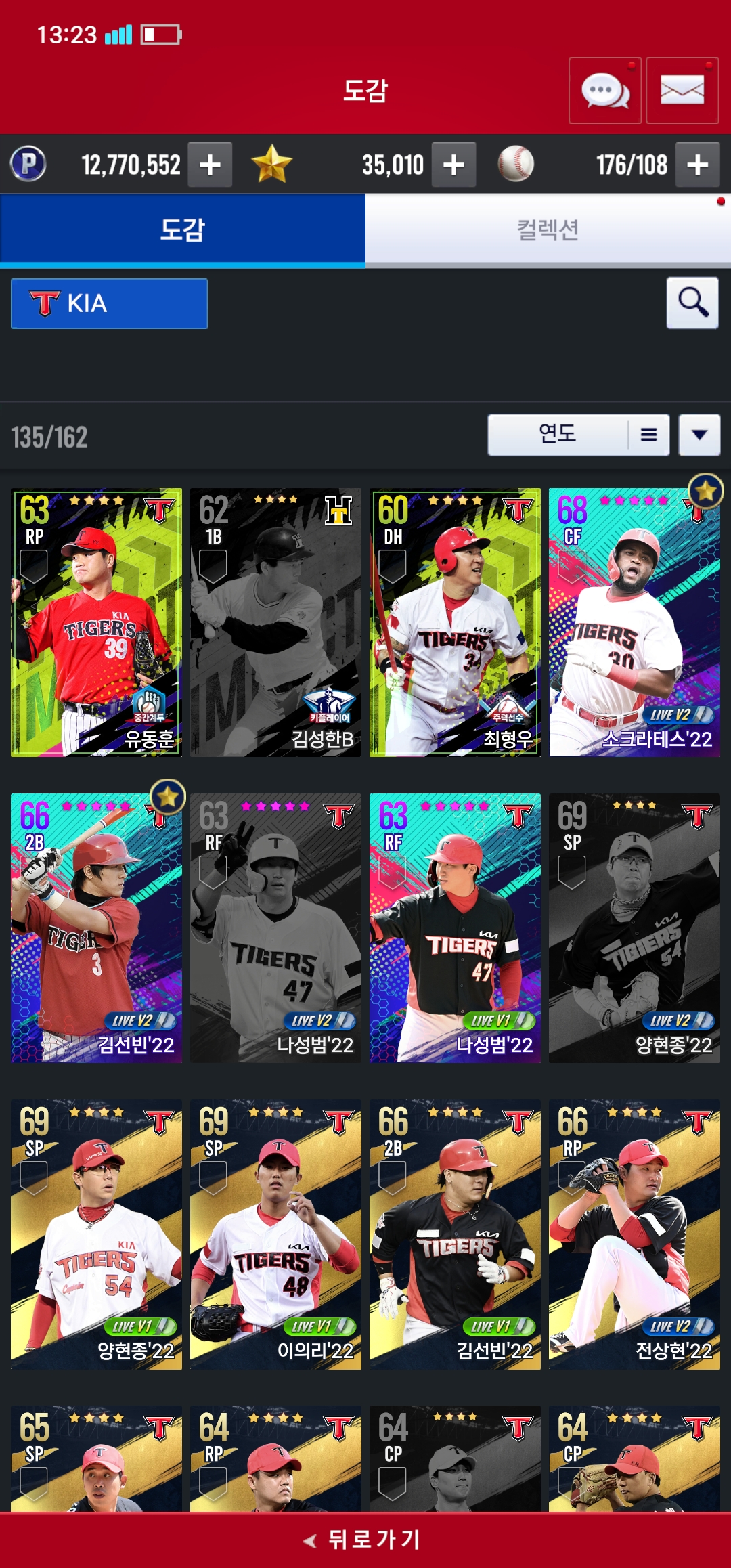Image resolution: width=731 pixels, height=1568 pixels.
Task: View the 최형우 DH card
Action: (455, 622)
